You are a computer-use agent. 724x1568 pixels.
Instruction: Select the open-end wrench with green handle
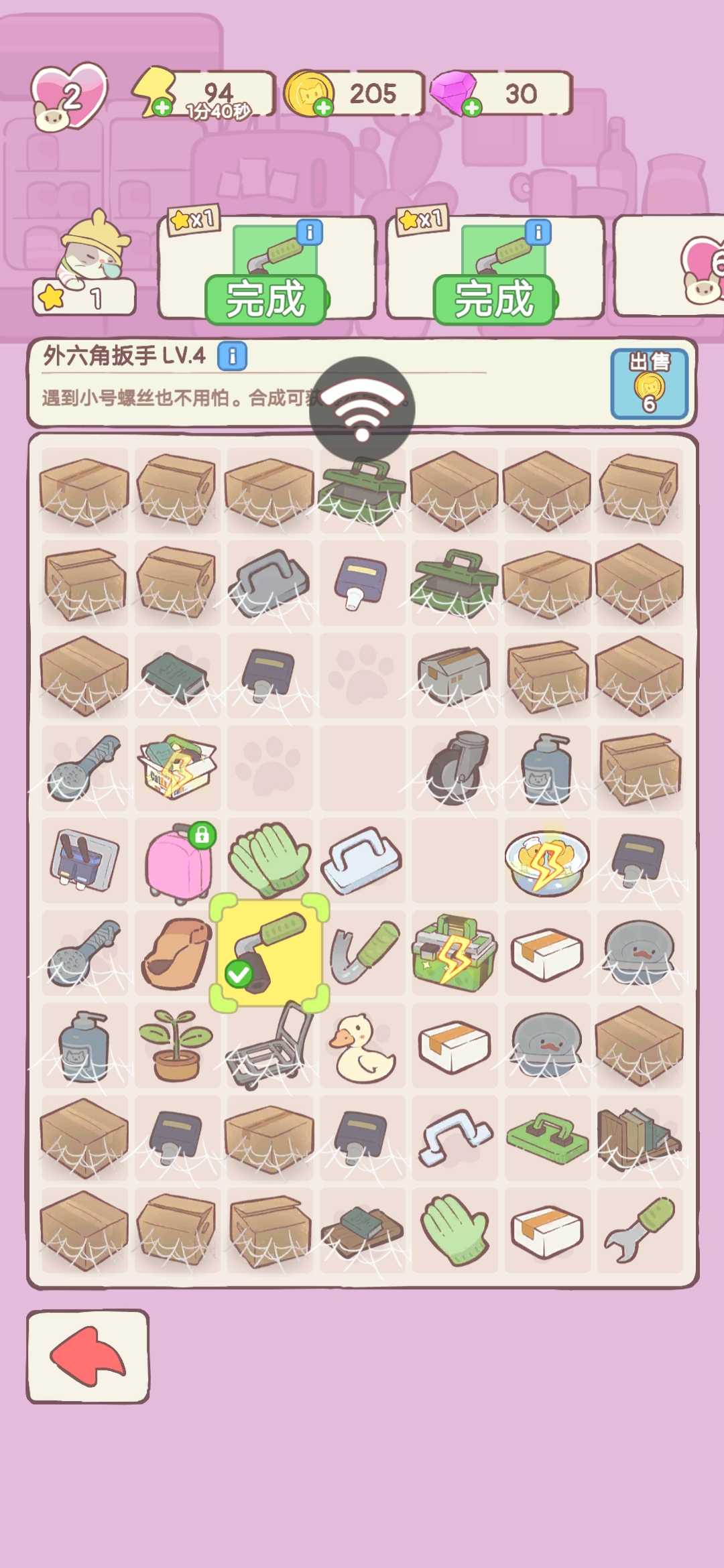click(639, 1230)
